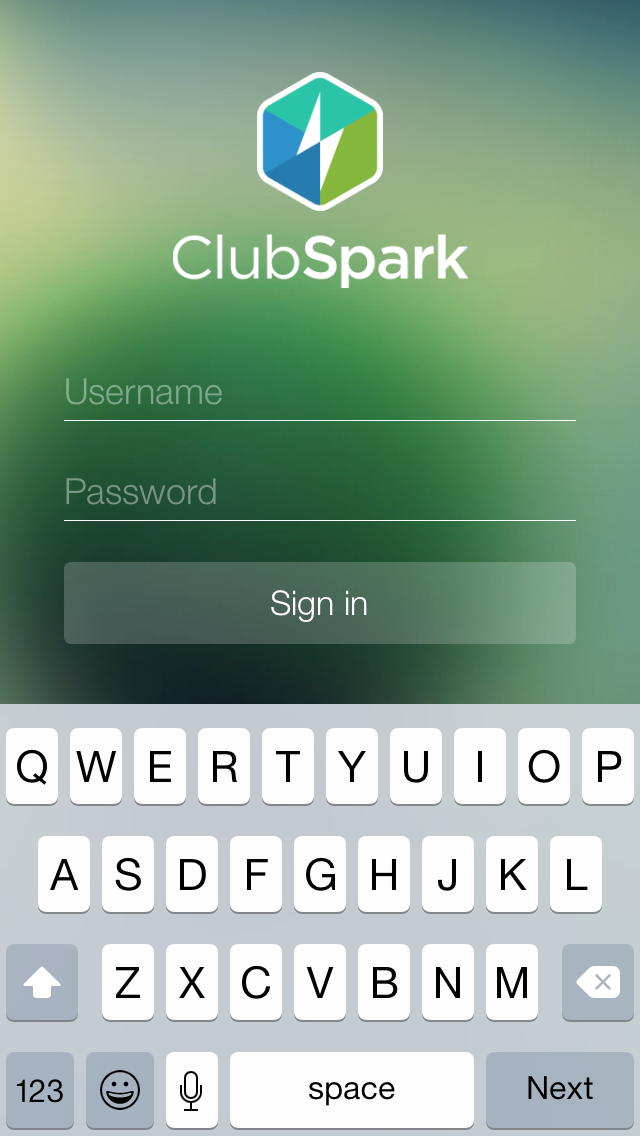640x1136 pixels.
Task: Tap the backspace key
Action: click(598, 983)
